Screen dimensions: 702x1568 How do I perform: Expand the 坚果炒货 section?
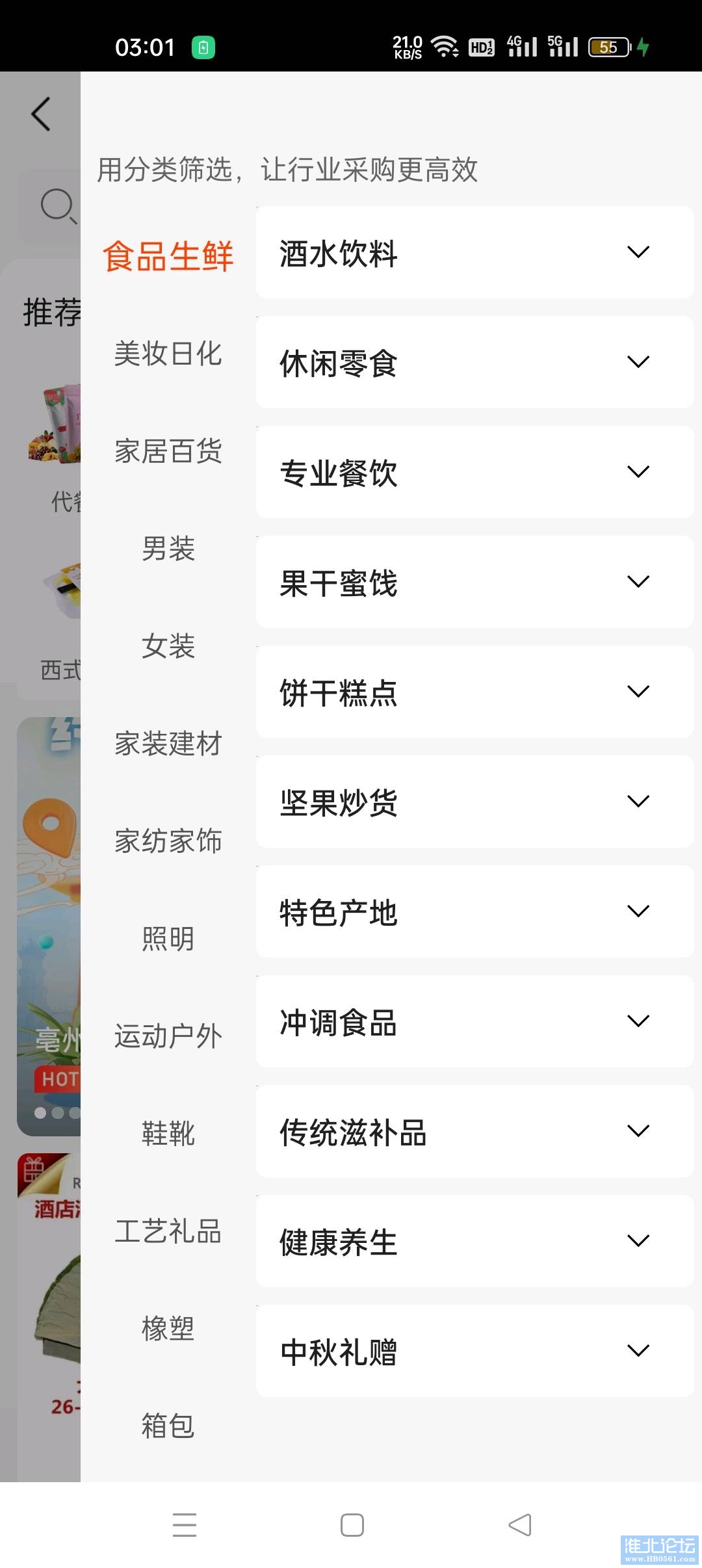(474, 802)
